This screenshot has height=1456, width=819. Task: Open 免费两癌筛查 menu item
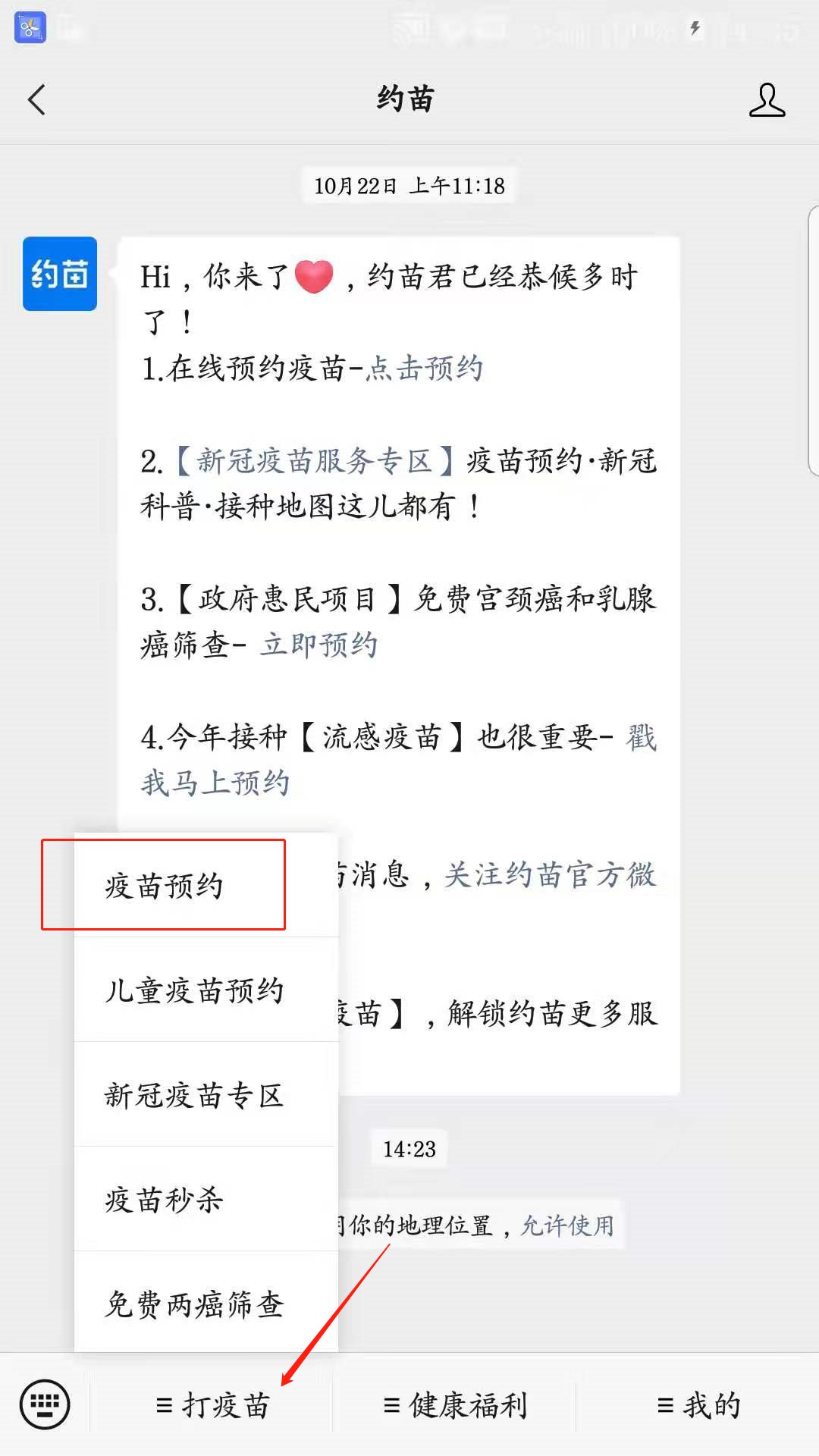[194, 1304]
